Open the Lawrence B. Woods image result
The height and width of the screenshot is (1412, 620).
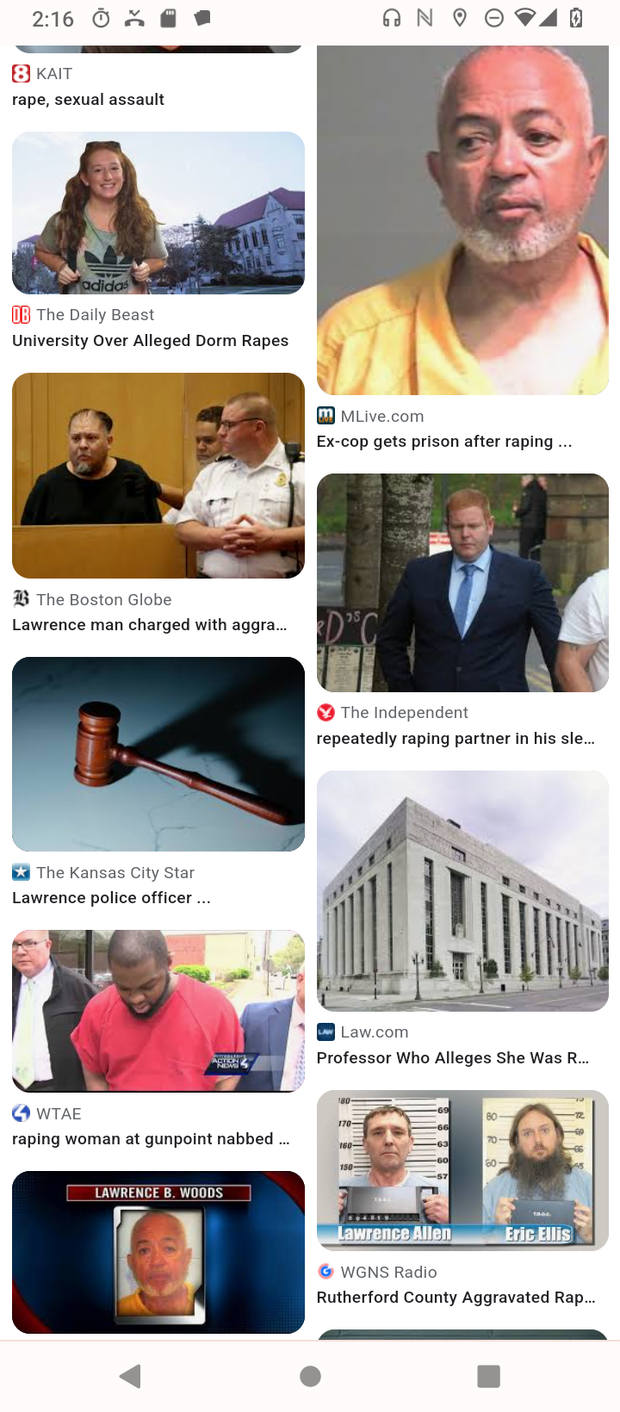click(x=158, y=1252)
